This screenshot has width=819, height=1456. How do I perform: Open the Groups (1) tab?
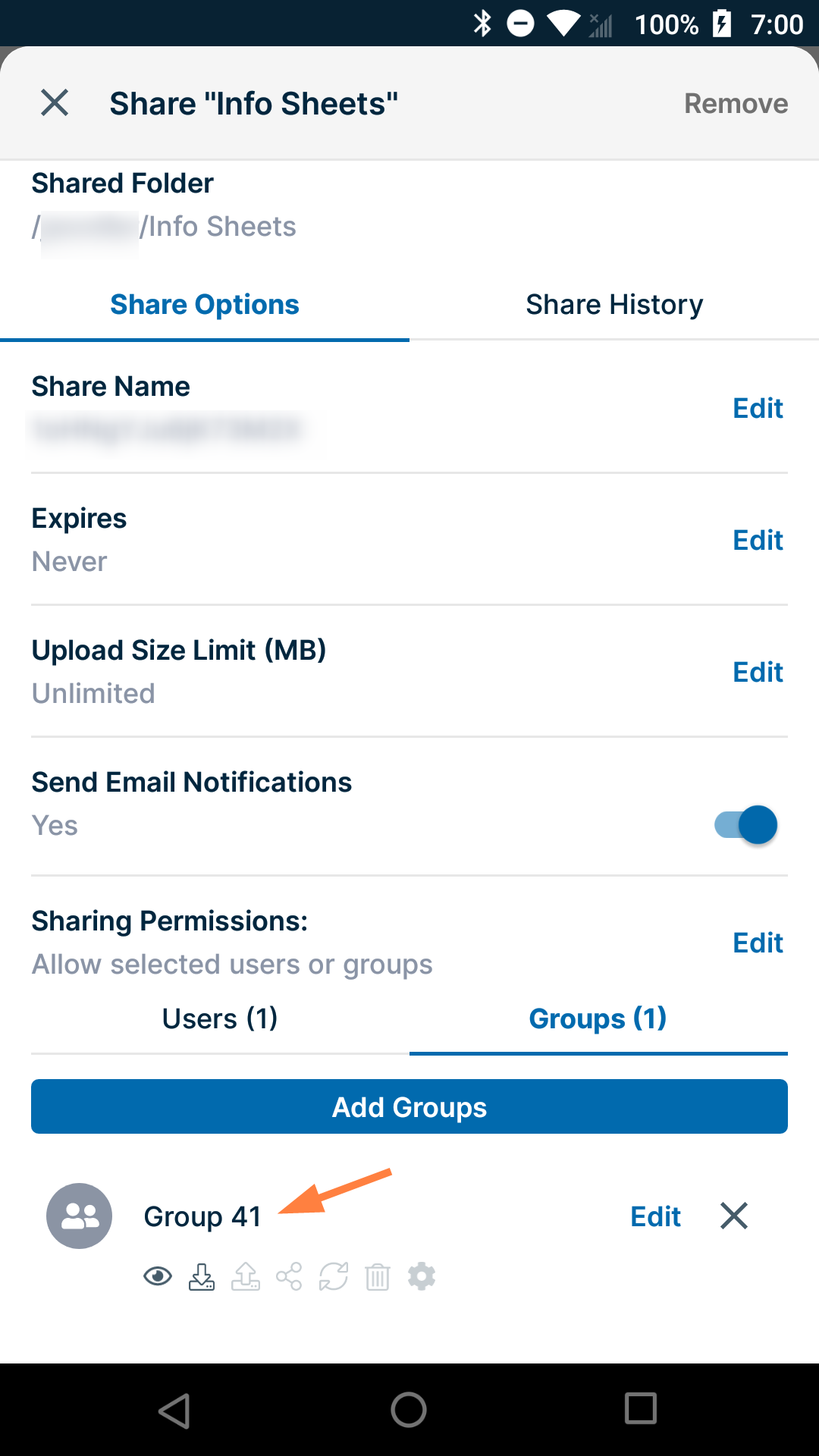[598, 1018]
